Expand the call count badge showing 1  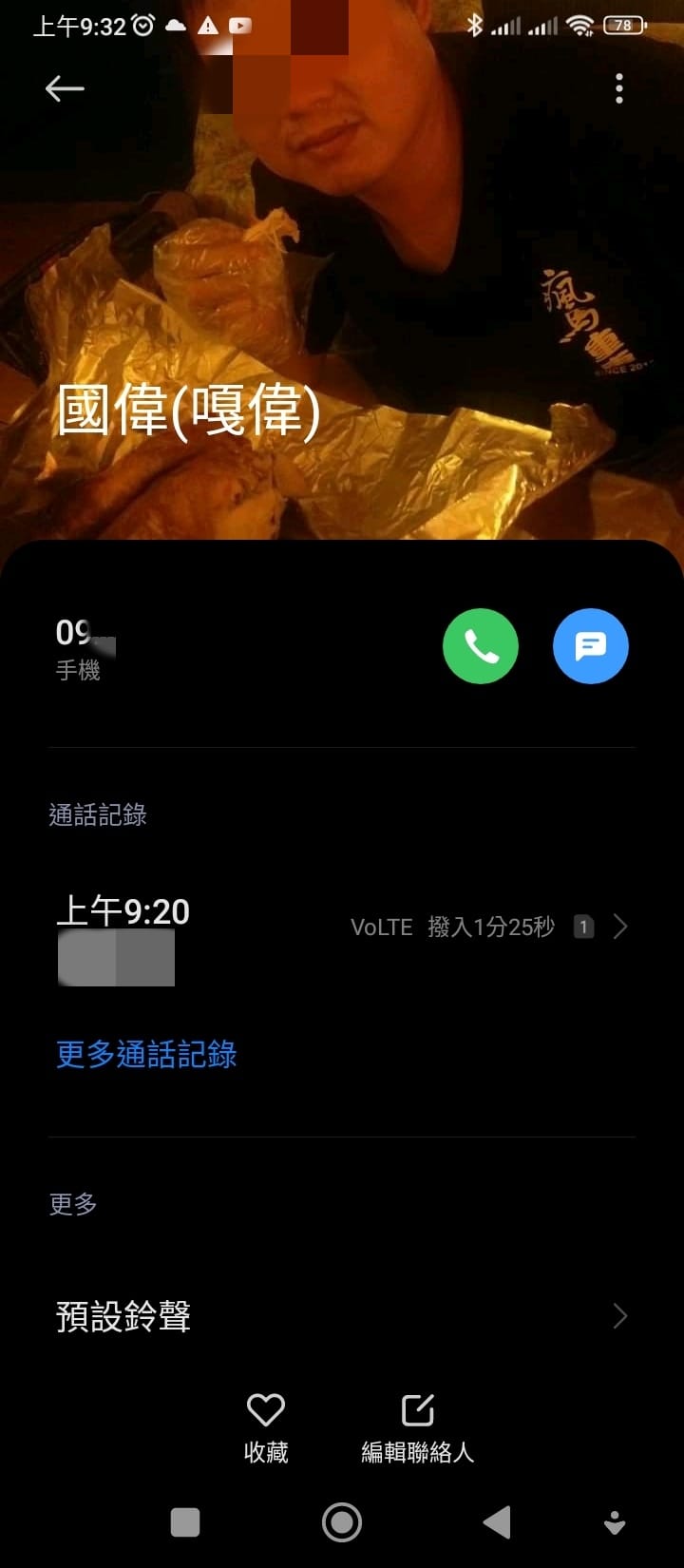[x=583, y=927]
